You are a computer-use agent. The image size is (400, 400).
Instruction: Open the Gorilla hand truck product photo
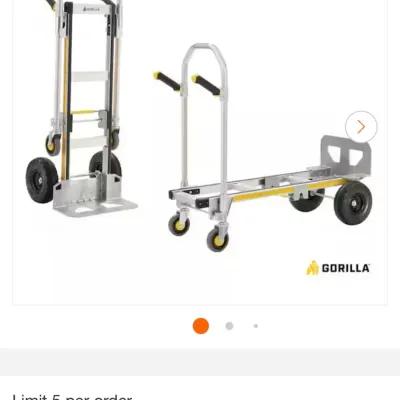200,147
